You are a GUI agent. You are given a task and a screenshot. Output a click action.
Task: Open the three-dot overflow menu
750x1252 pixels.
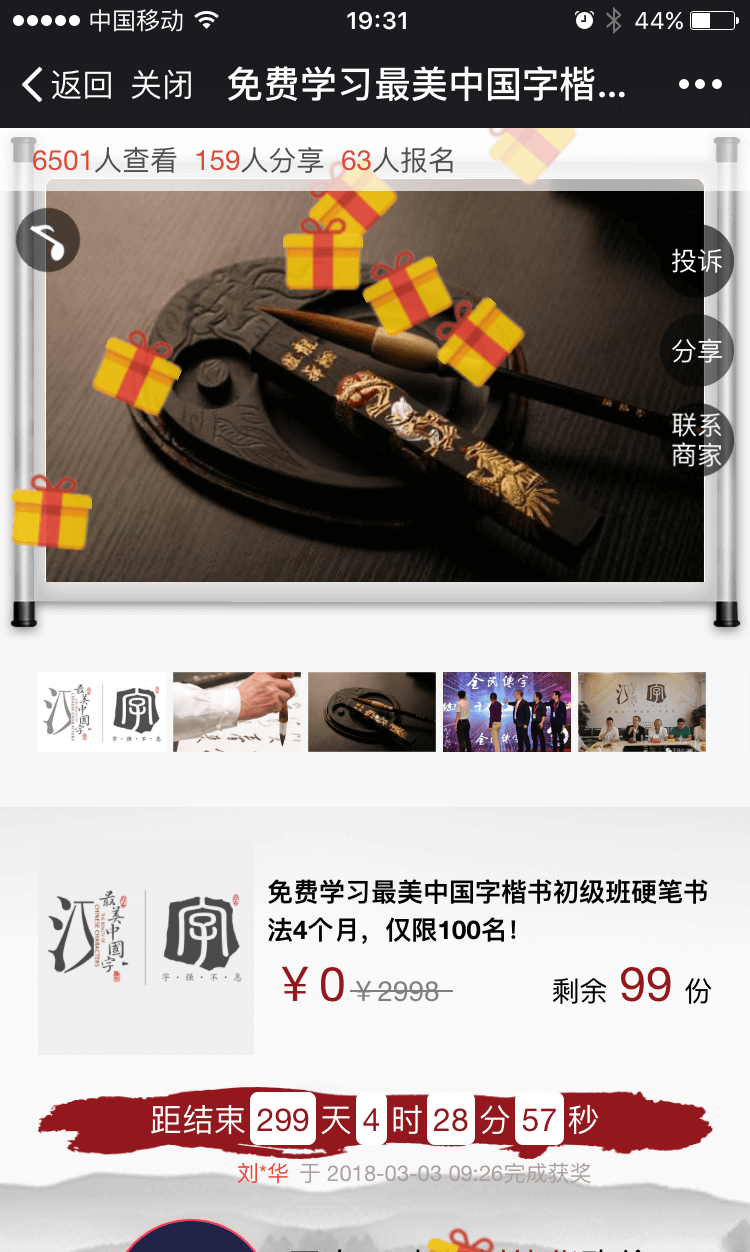click(700, 85)
